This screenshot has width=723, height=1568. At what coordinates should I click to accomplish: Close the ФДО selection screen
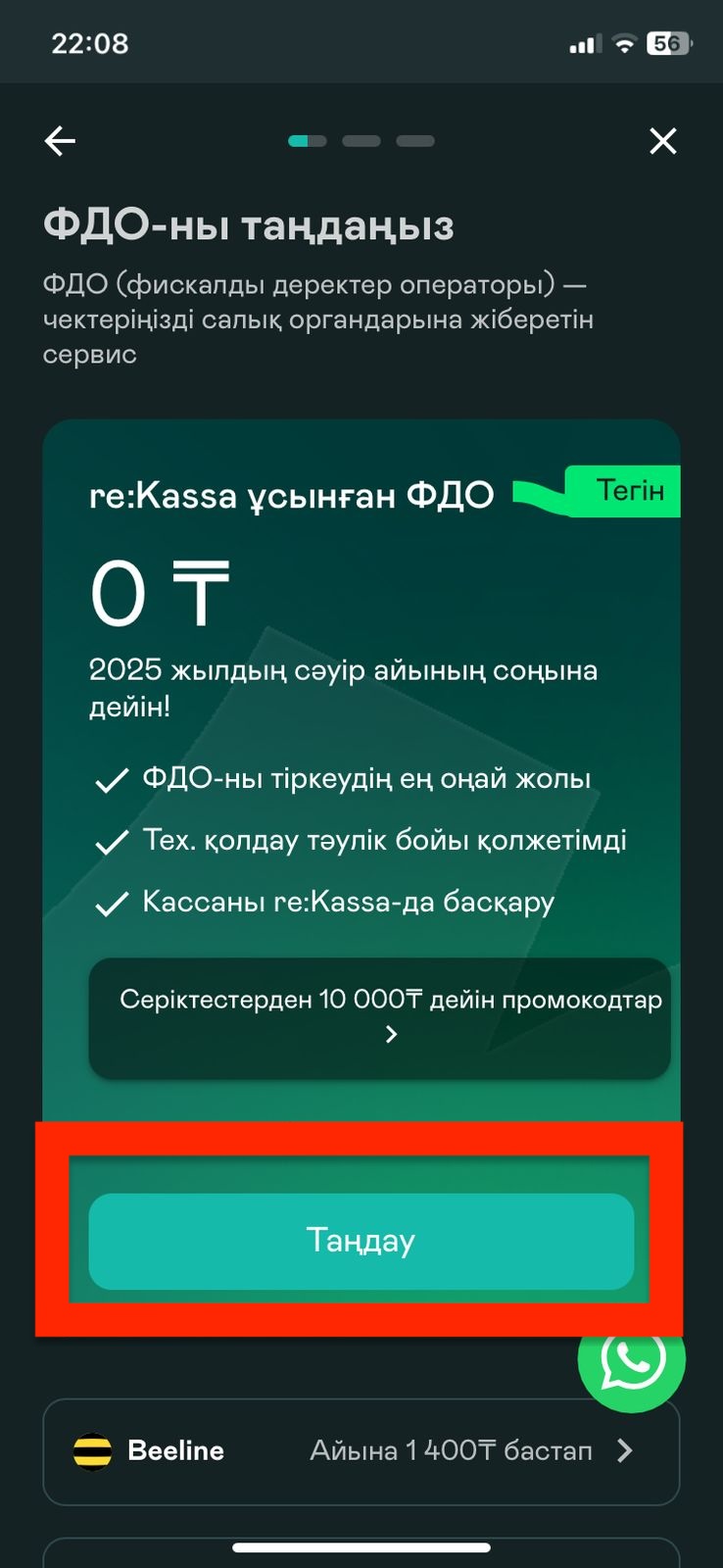663,141
